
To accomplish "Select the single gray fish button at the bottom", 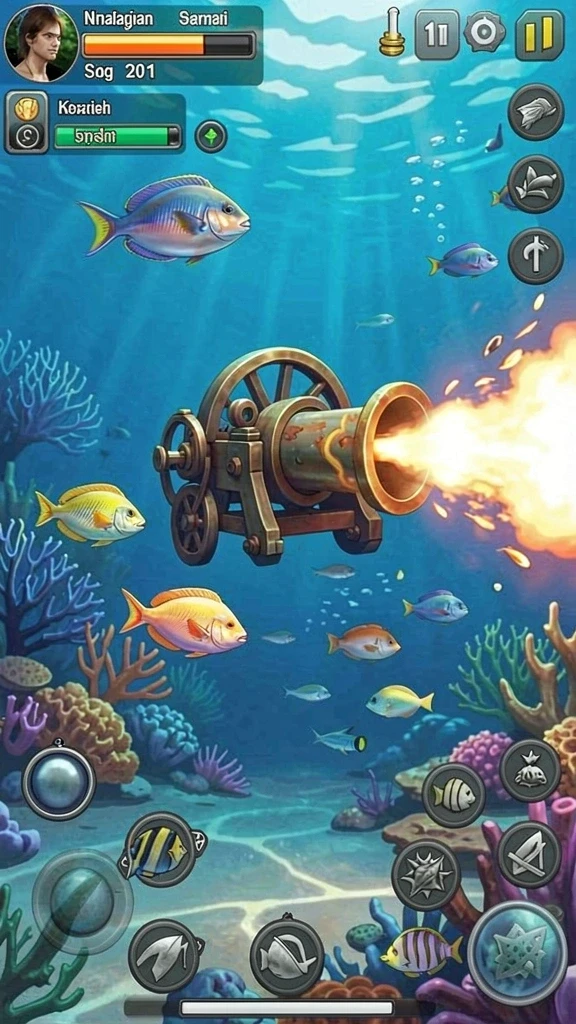I will click(287, 956).
